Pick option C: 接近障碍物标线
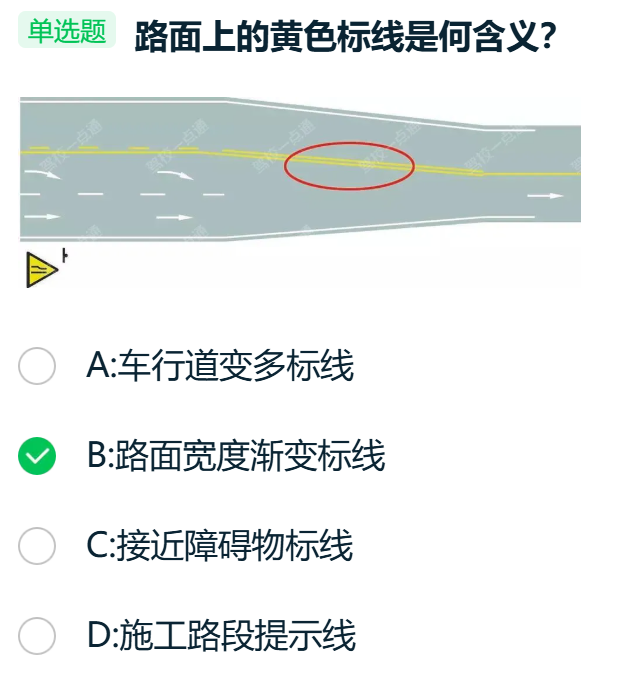The height and width of the screenshot is (684, 632). pos(37,546)
